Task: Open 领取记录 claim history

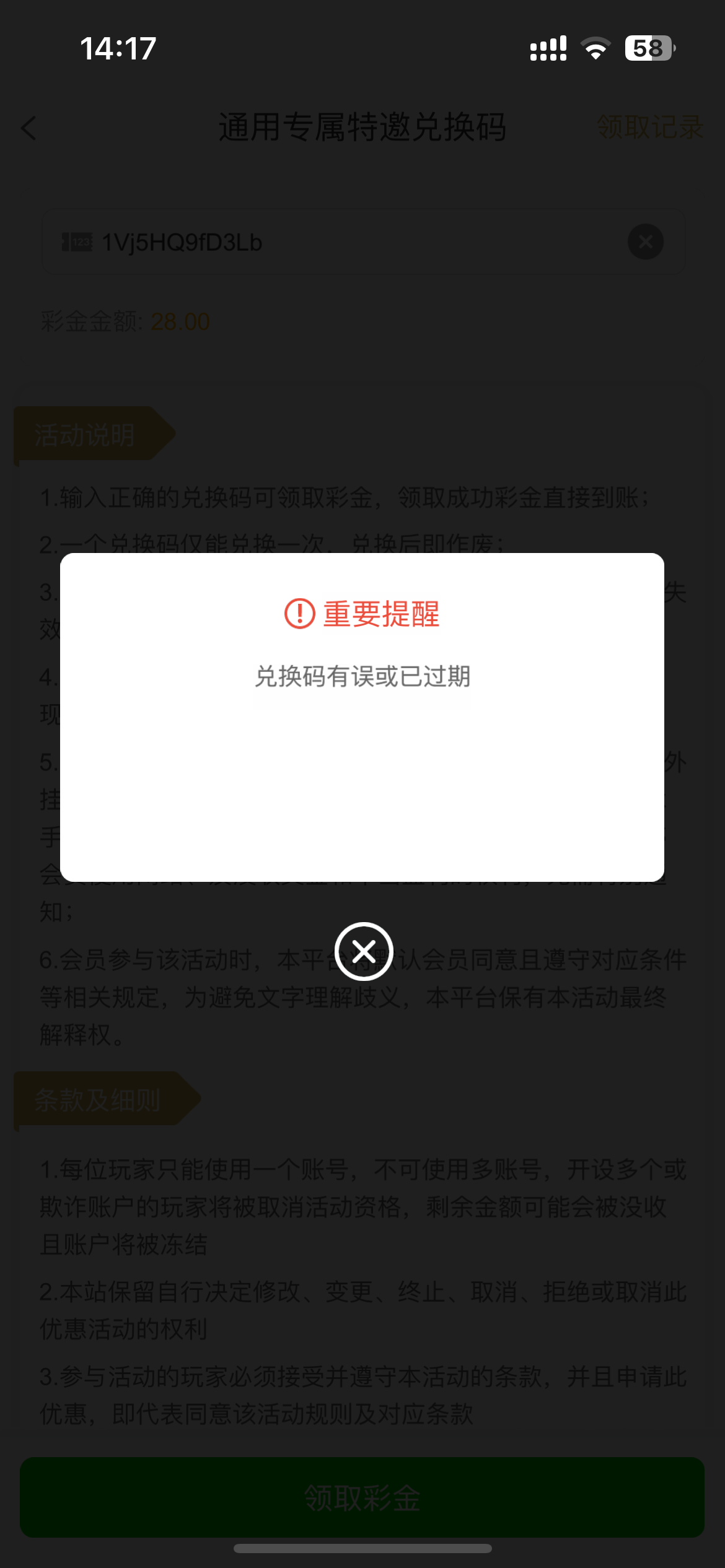Action: click(649, 128)
